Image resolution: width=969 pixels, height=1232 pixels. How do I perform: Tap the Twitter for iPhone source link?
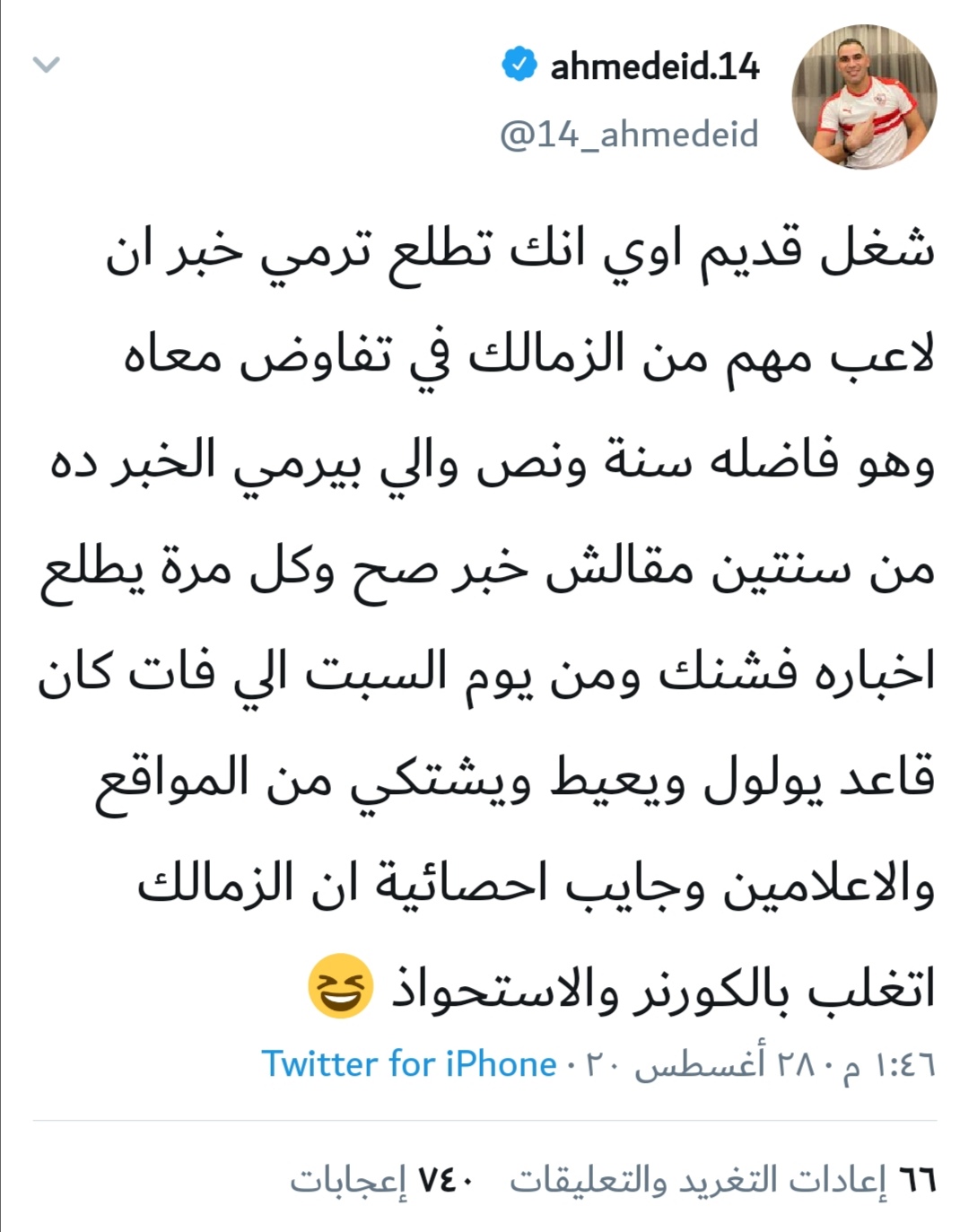(409, 1064)
